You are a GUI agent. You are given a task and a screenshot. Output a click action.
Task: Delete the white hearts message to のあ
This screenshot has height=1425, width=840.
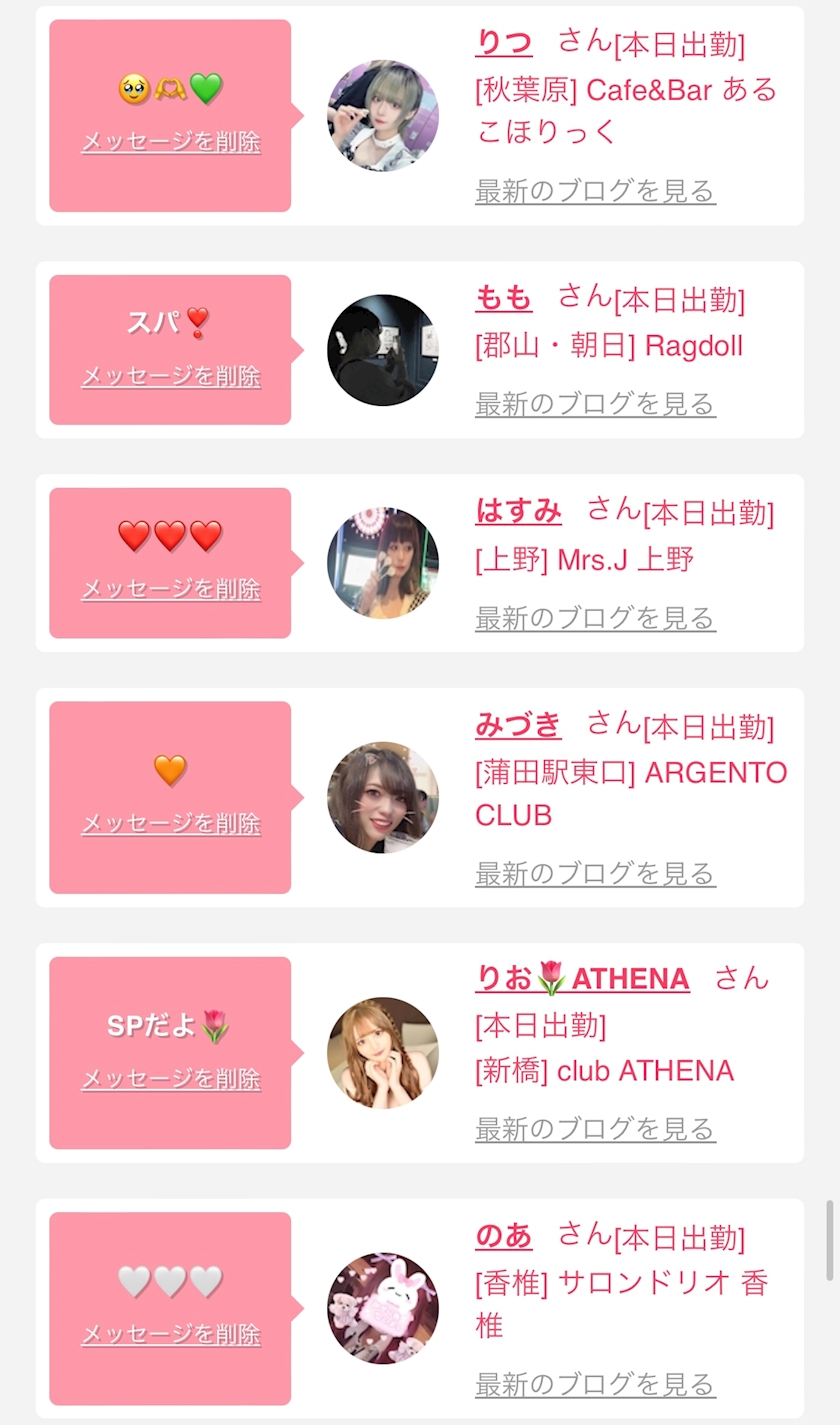tap(170, 1335)
